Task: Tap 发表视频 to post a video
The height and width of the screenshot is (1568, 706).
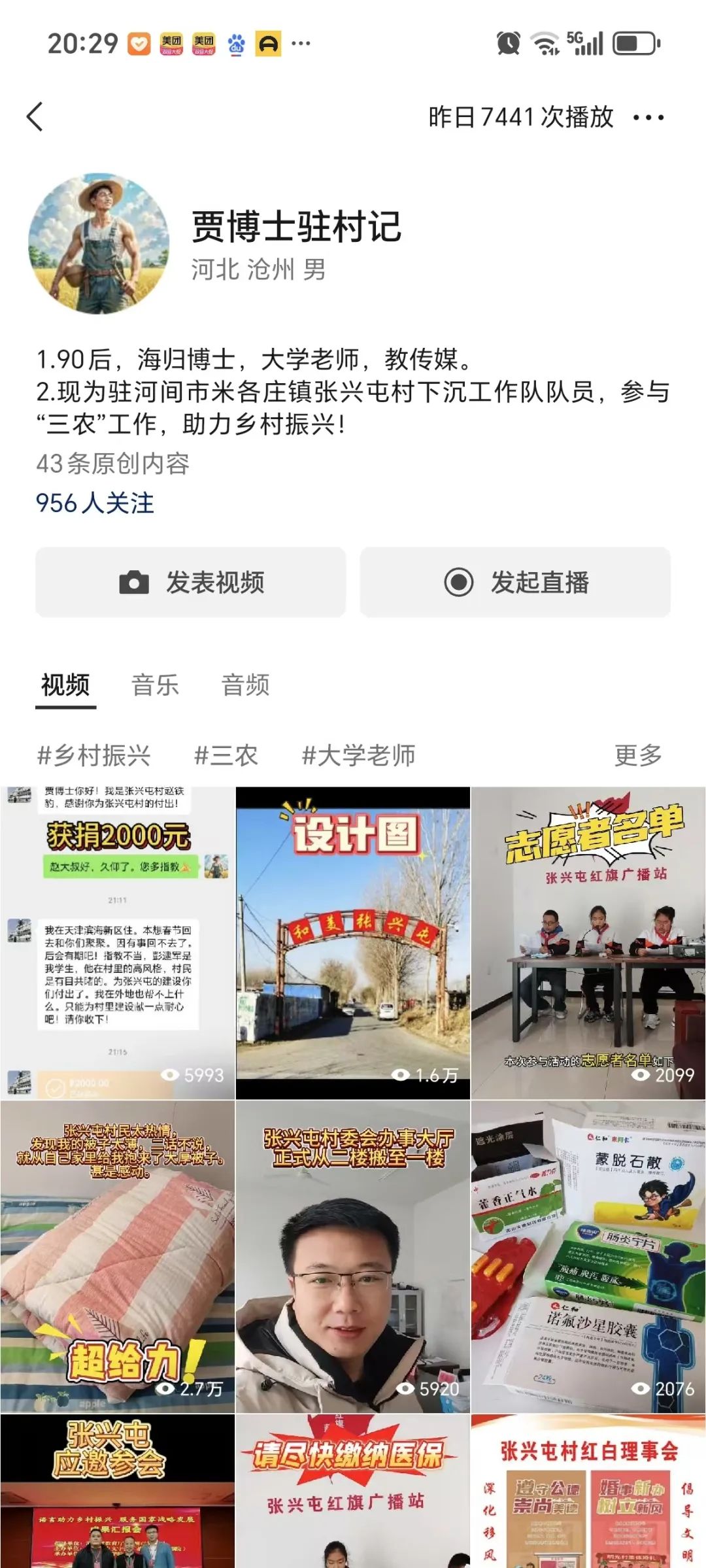Action: [191, 582]
